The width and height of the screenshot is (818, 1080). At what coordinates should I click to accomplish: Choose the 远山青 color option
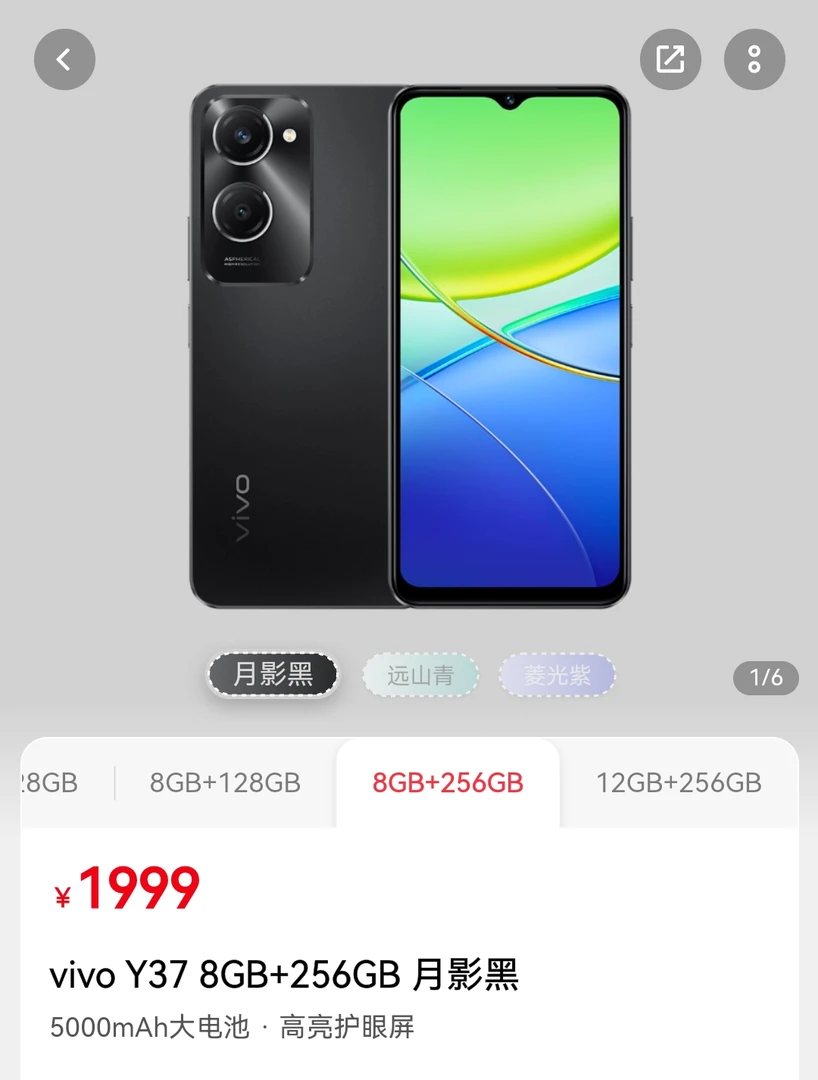point(420,675)
